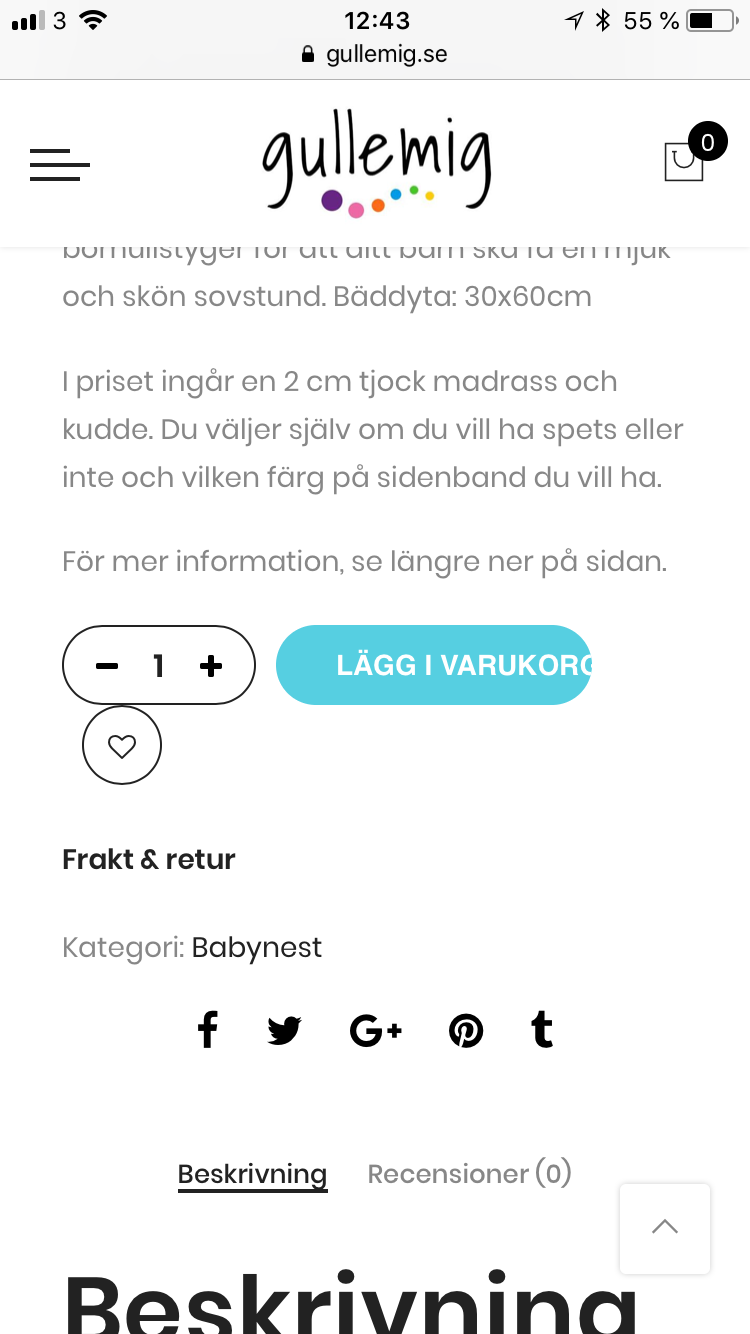Decrease quantity with the minus button
The height and width of the screenshot is (1334, 750).
click(107, 665)
